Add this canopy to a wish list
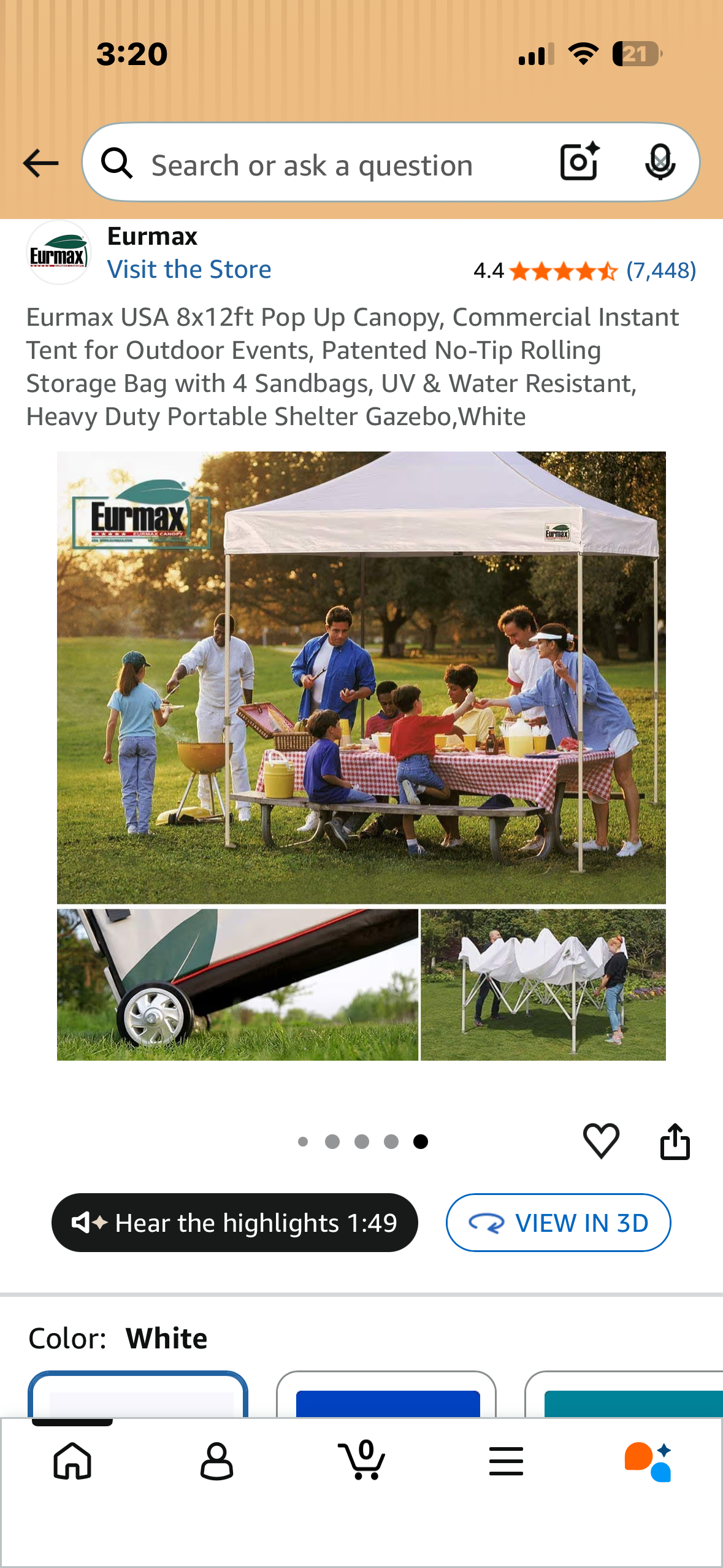723x1568 pixels. [600, 1141]
